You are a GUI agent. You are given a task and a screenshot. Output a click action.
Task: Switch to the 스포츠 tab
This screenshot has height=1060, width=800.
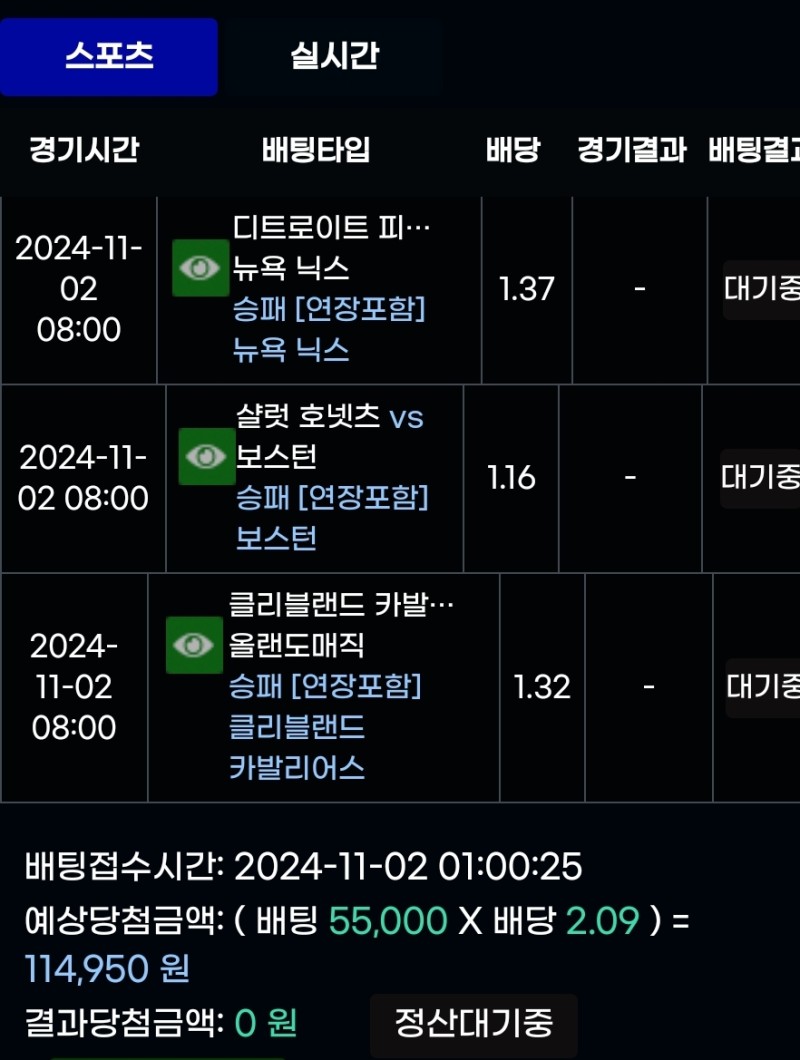(109, 56)
